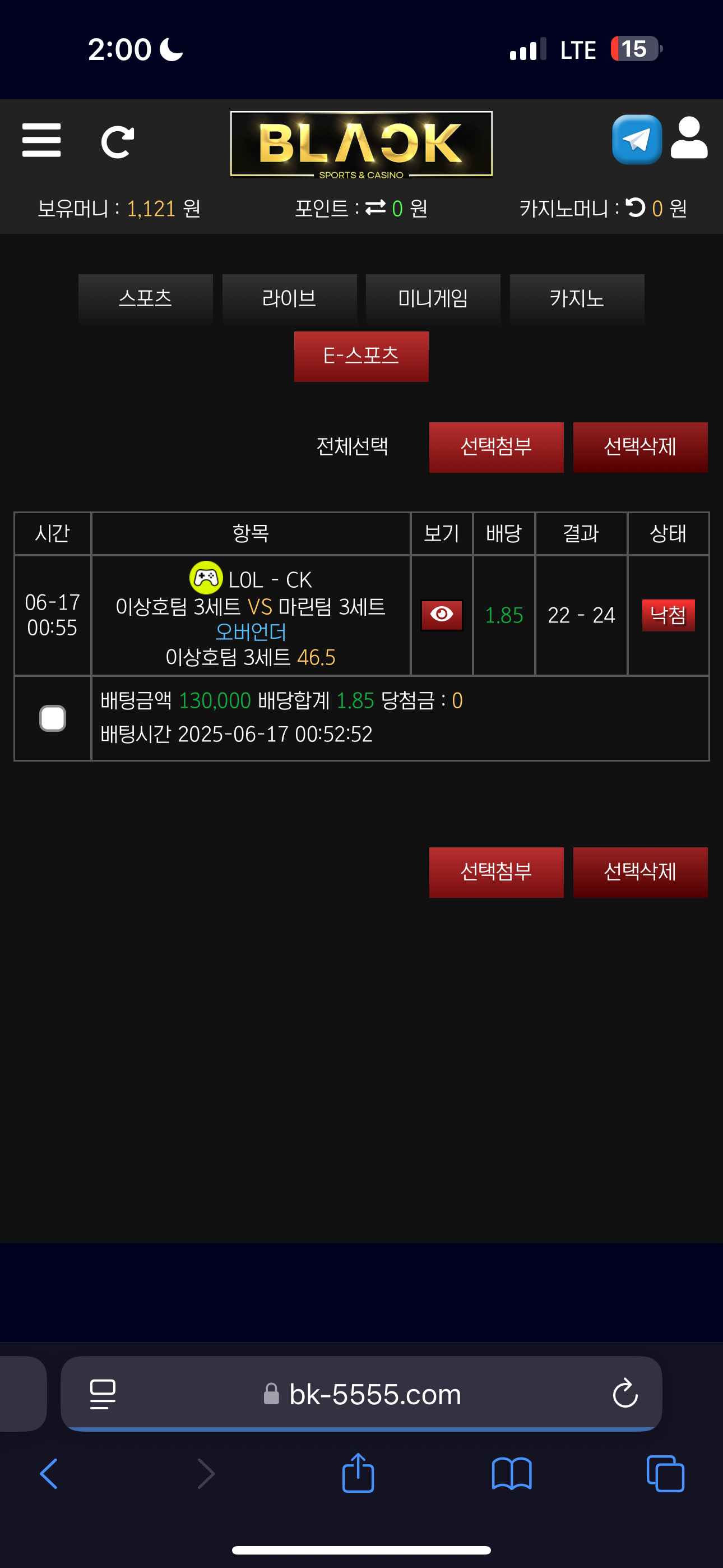
Task: Tap the upper 선택첨부 button
Action: (496, 447)
